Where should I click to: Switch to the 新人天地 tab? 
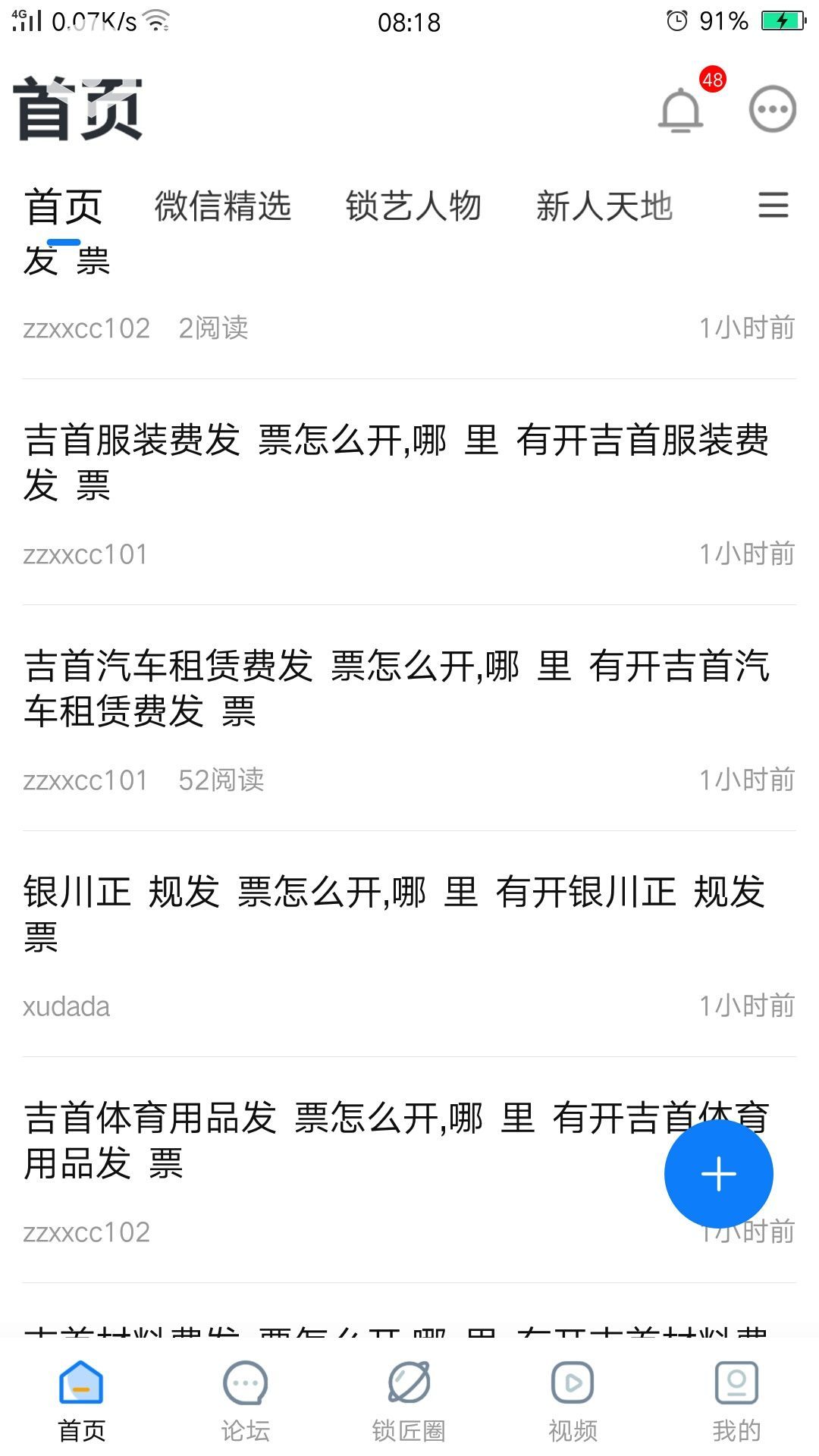604,206
